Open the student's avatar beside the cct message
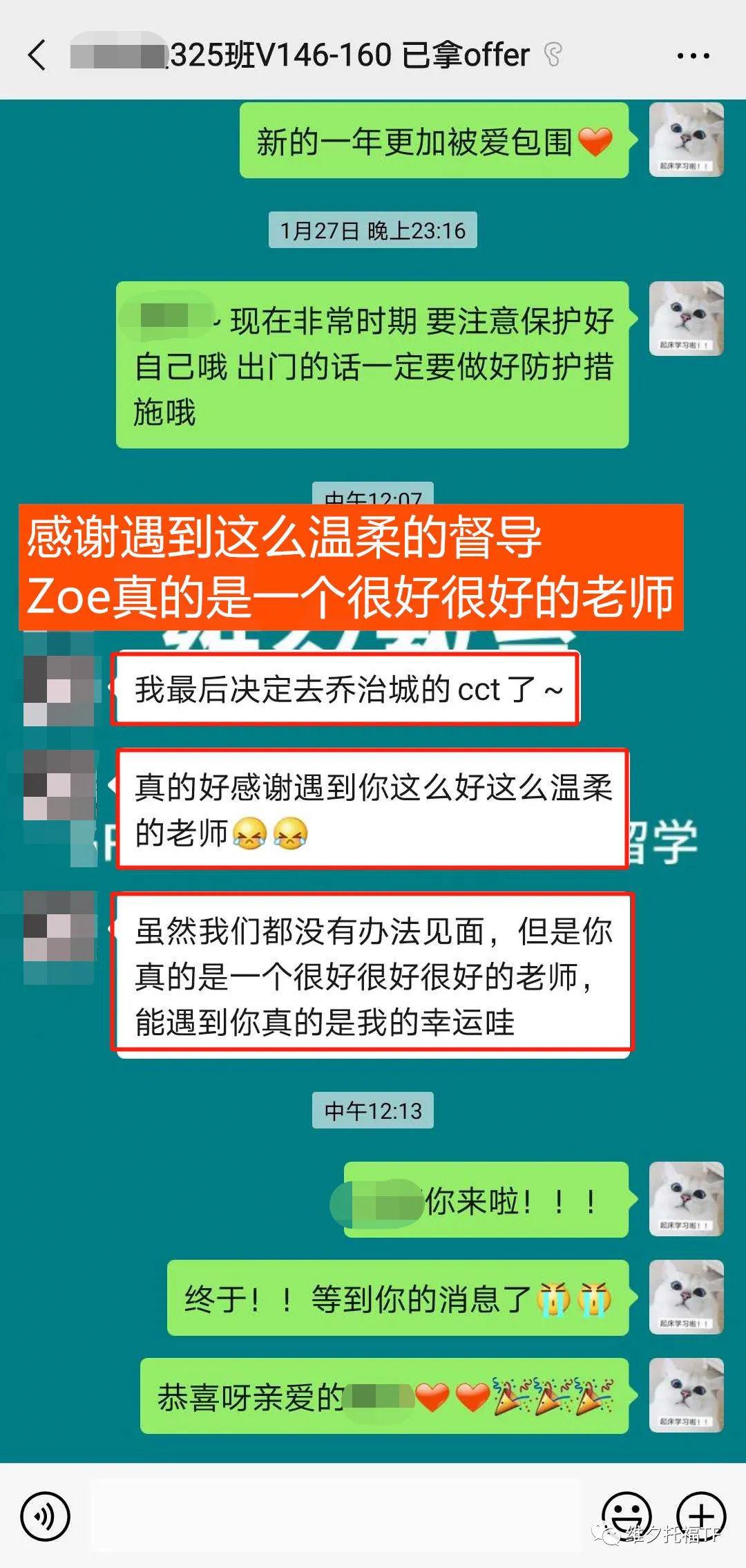This screenshot has width=746, height=1568. [x=59, y=690]
